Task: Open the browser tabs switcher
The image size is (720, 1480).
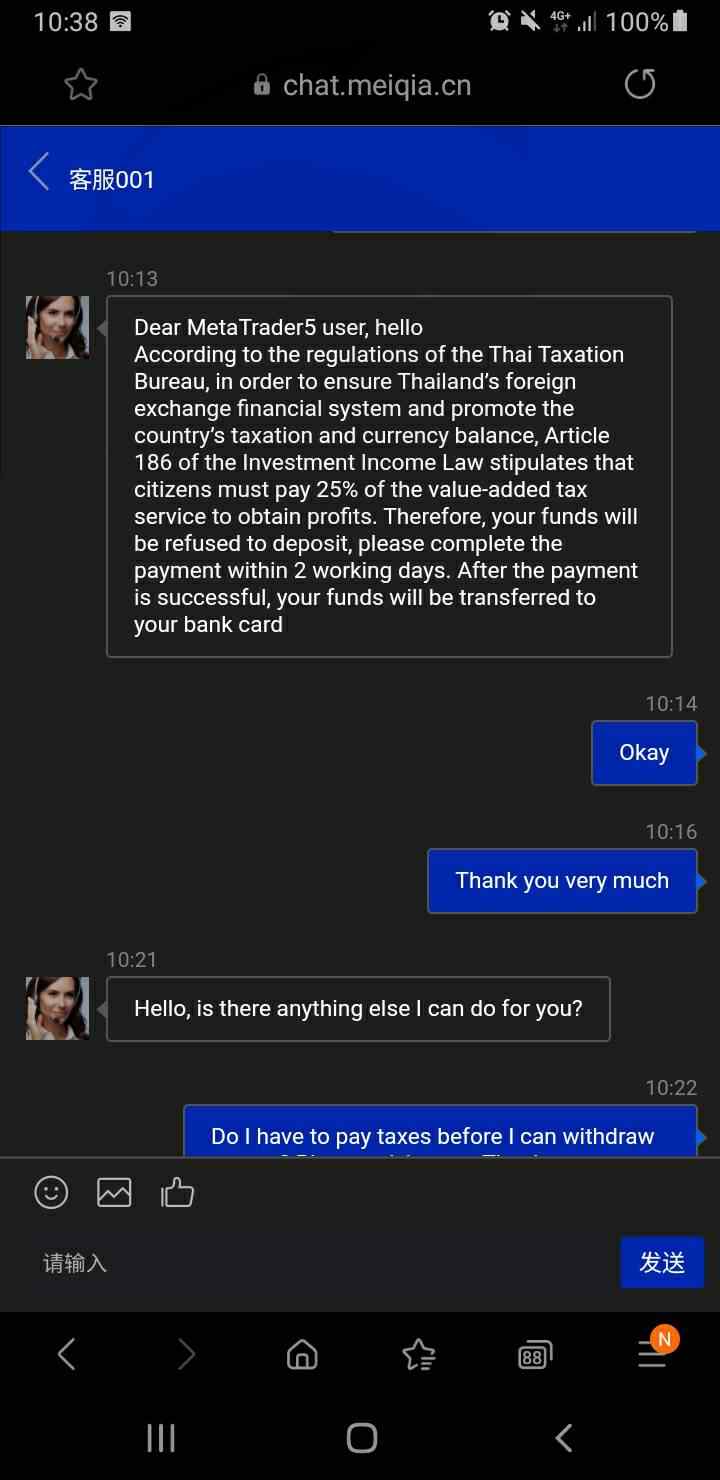Action: tap(535, 1355)
